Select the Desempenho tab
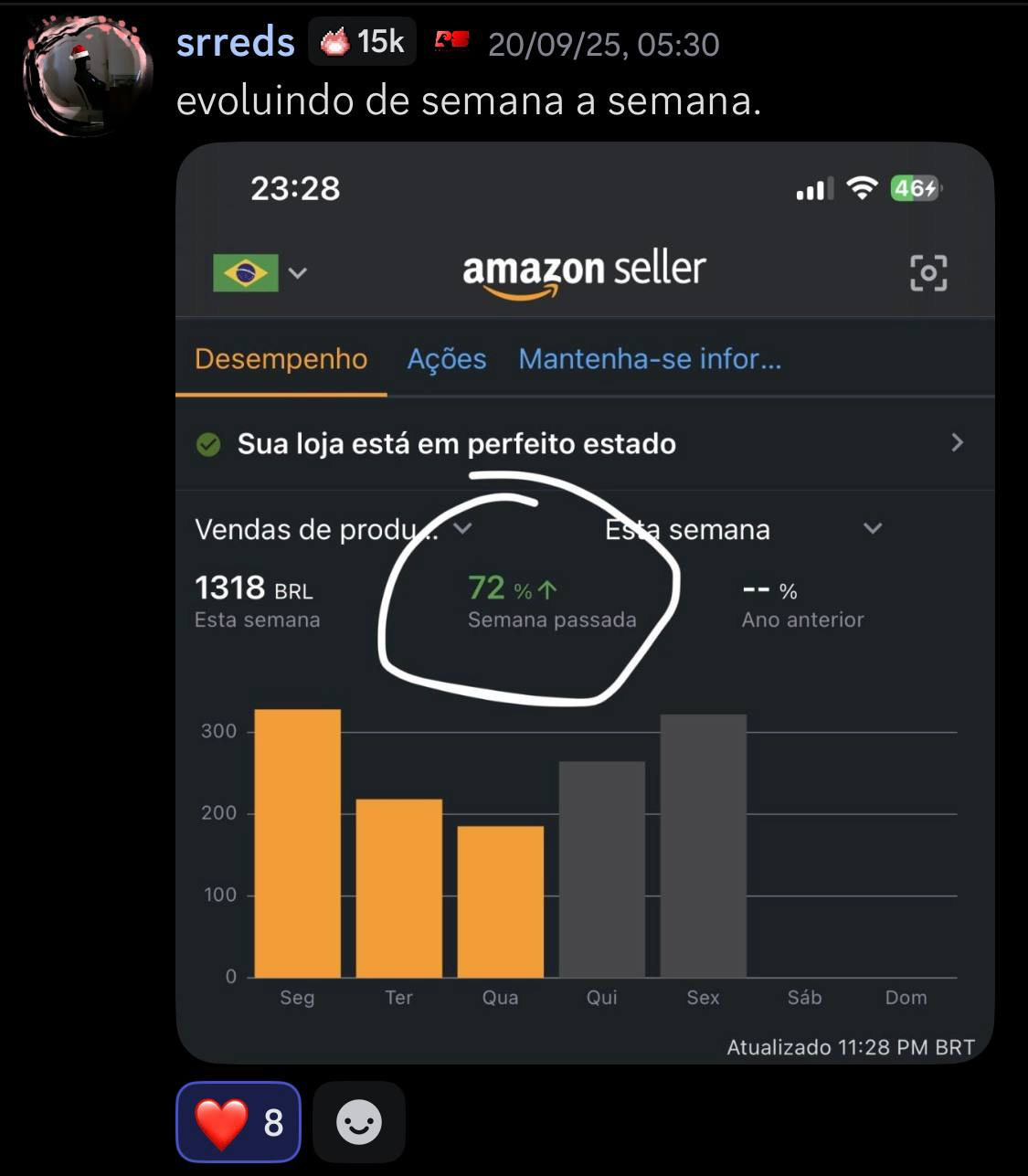 [280, 358]
